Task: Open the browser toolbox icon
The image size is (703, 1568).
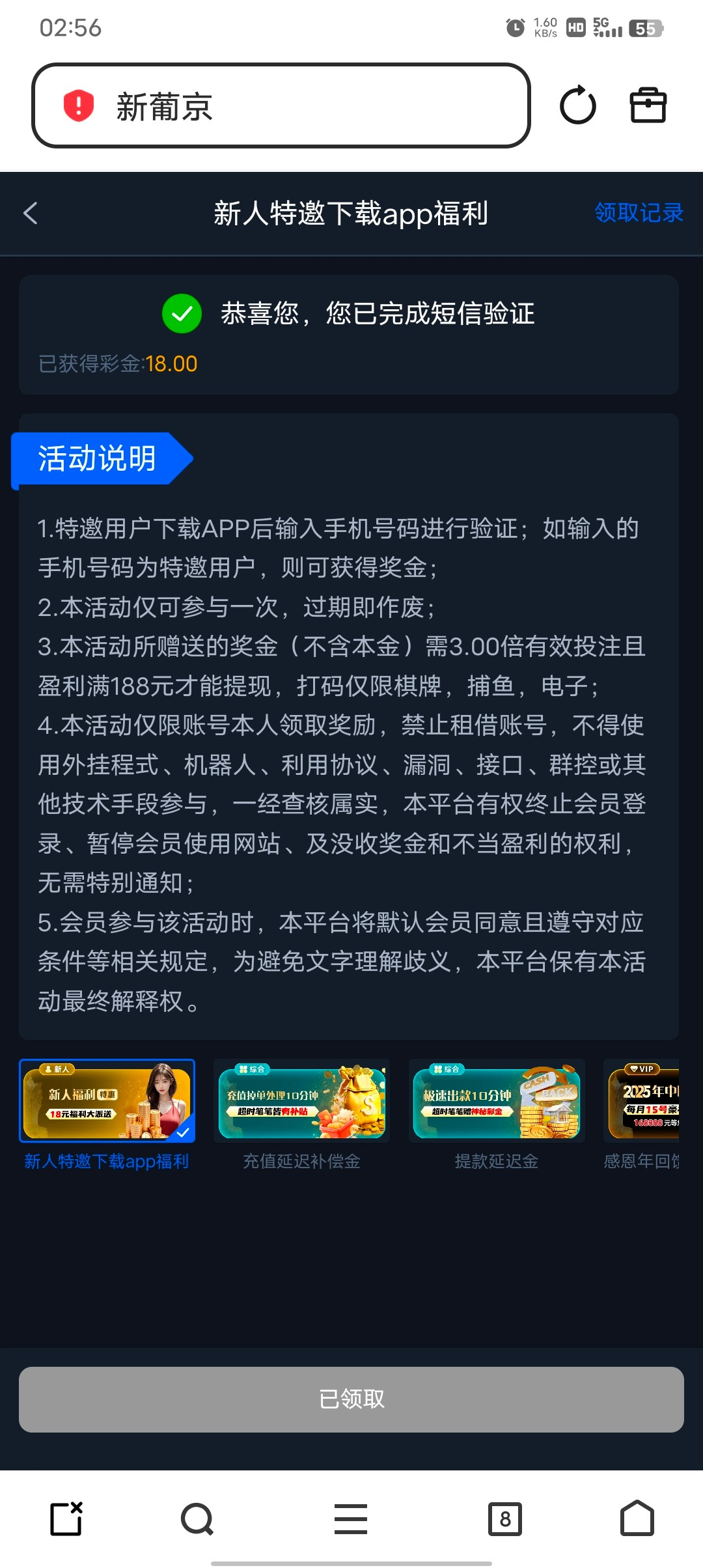Action: point(648,105)
